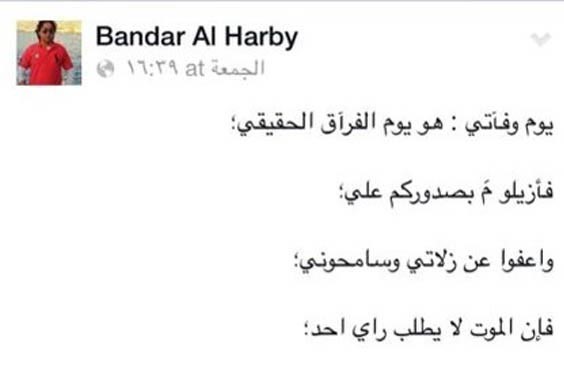This screenshot has height=367, width=564.
Task: Tap the name Bandar Al Harby
Action: pos(197,37)
